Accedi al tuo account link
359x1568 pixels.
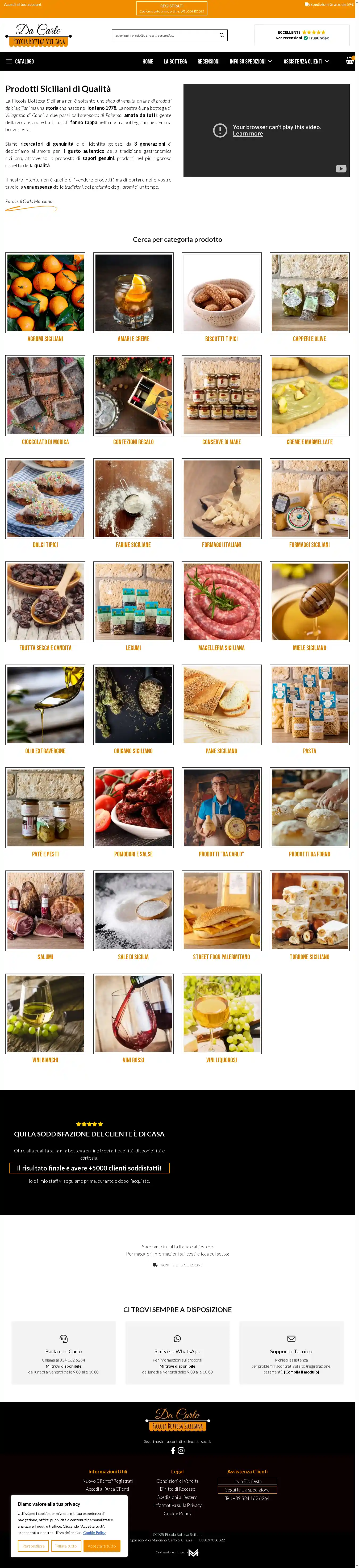pos(23,4)
